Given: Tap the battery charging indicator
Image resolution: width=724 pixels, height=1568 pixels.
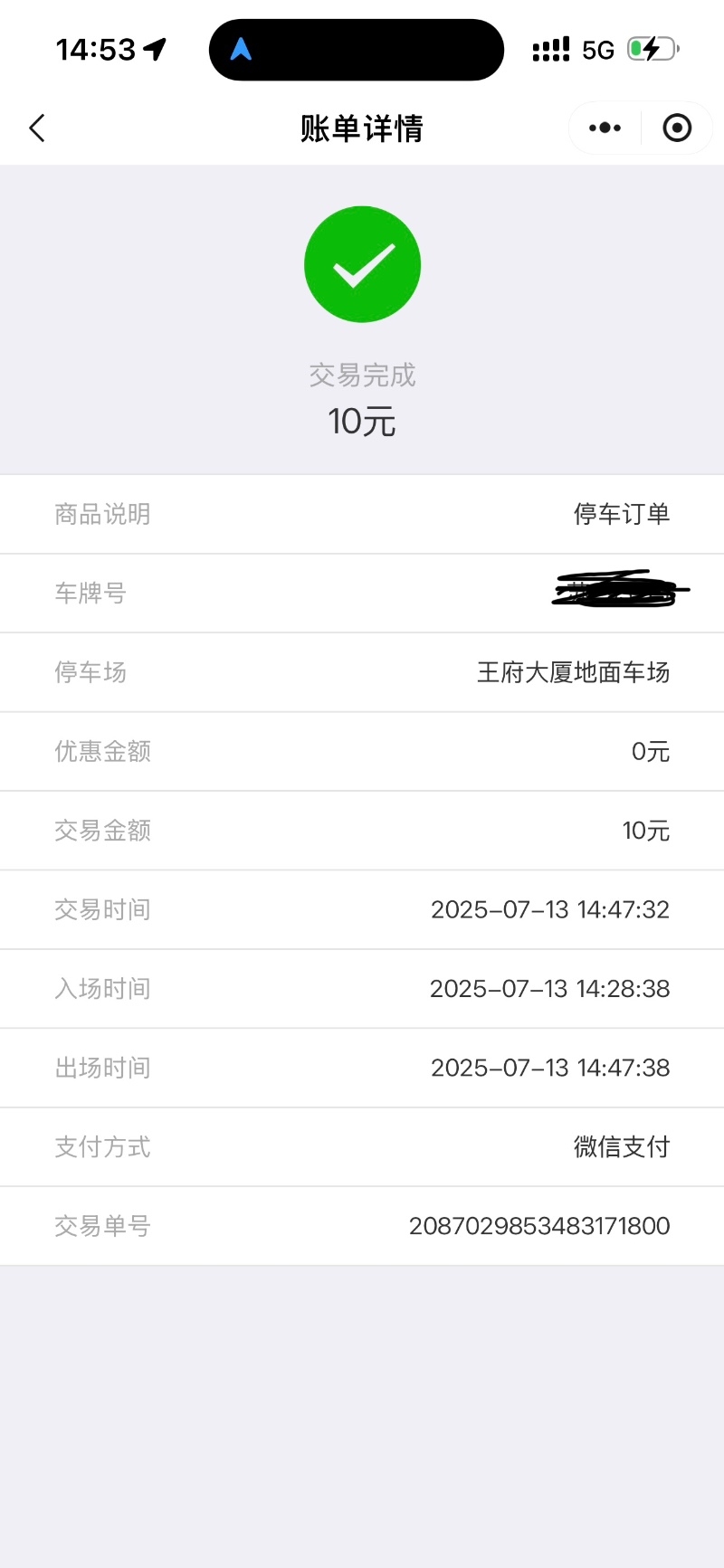Looking at the screenshot, I should pyautogui.click(x=650, y=48).
